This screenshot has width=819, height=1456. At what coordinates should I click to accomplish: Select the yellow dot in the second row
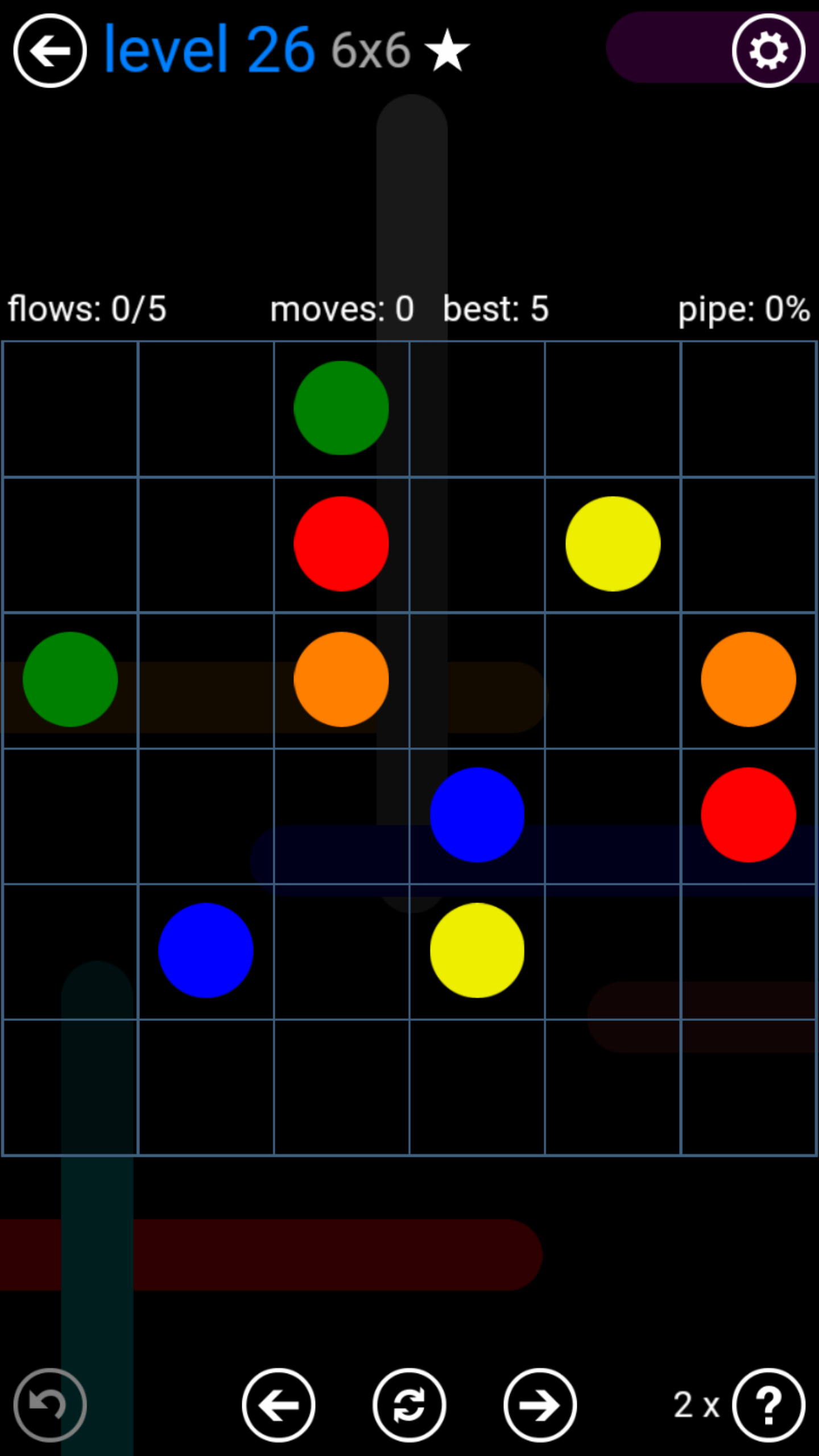tap(613, 544)
